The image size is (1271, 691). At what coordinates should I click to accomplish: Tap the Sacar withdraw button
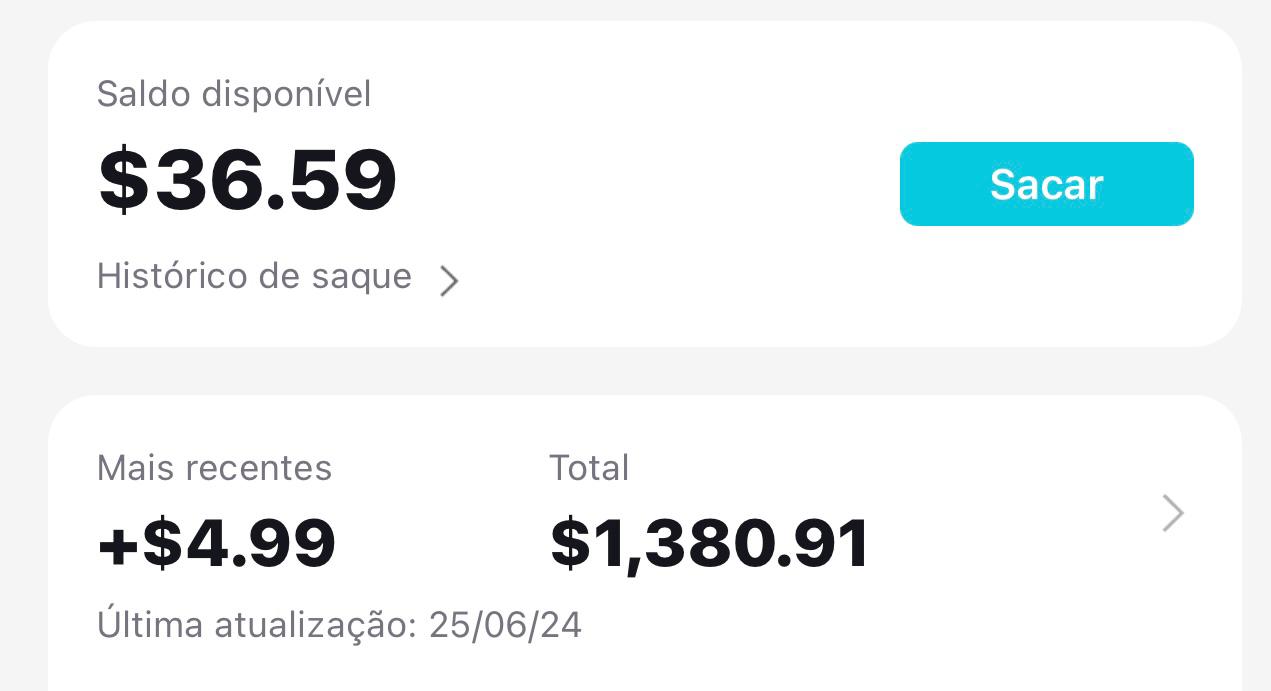pos(1046,184)
